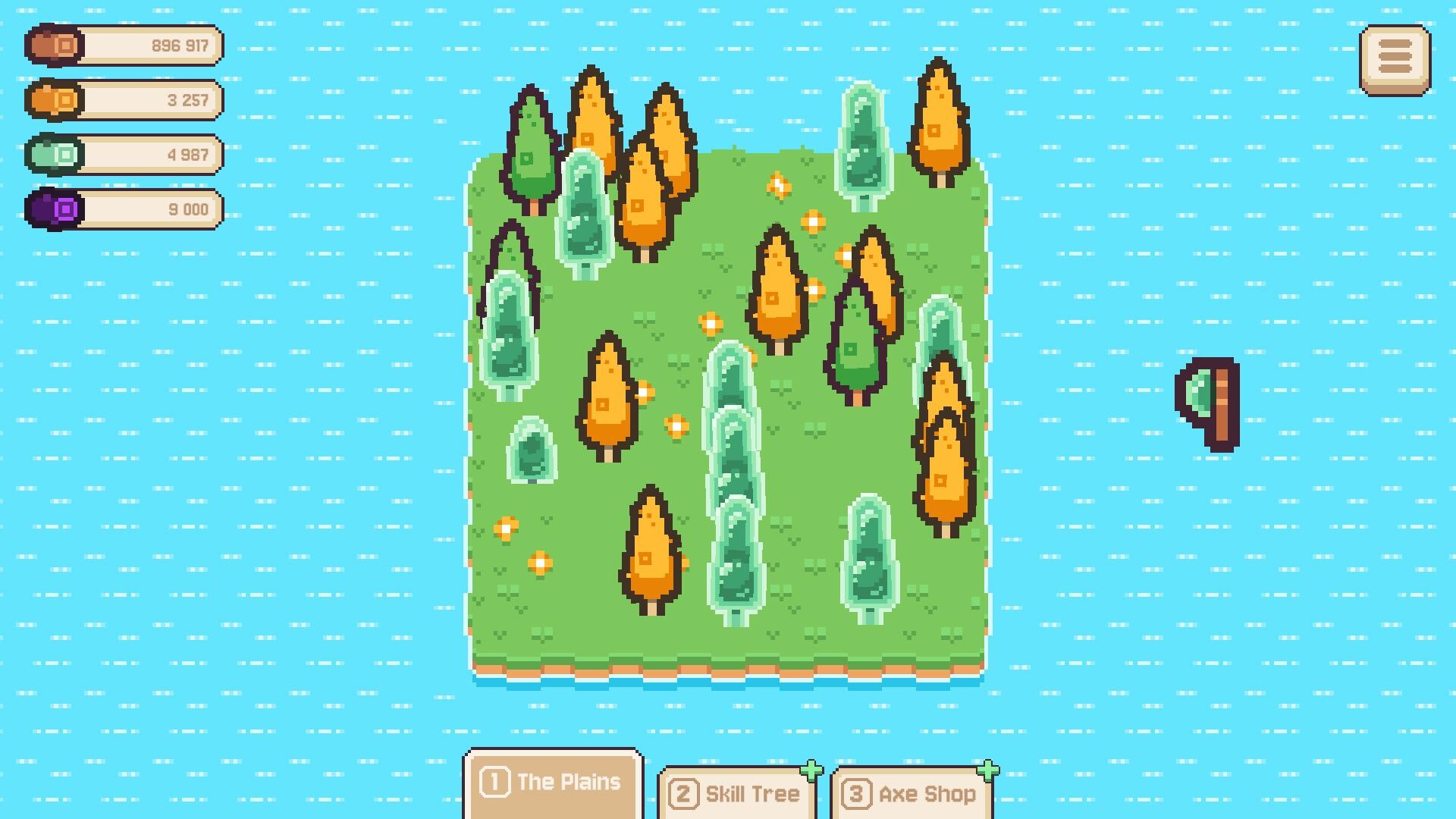Switch to The Plains tab
Screen dimensions: 1456x819
(553, 782)
